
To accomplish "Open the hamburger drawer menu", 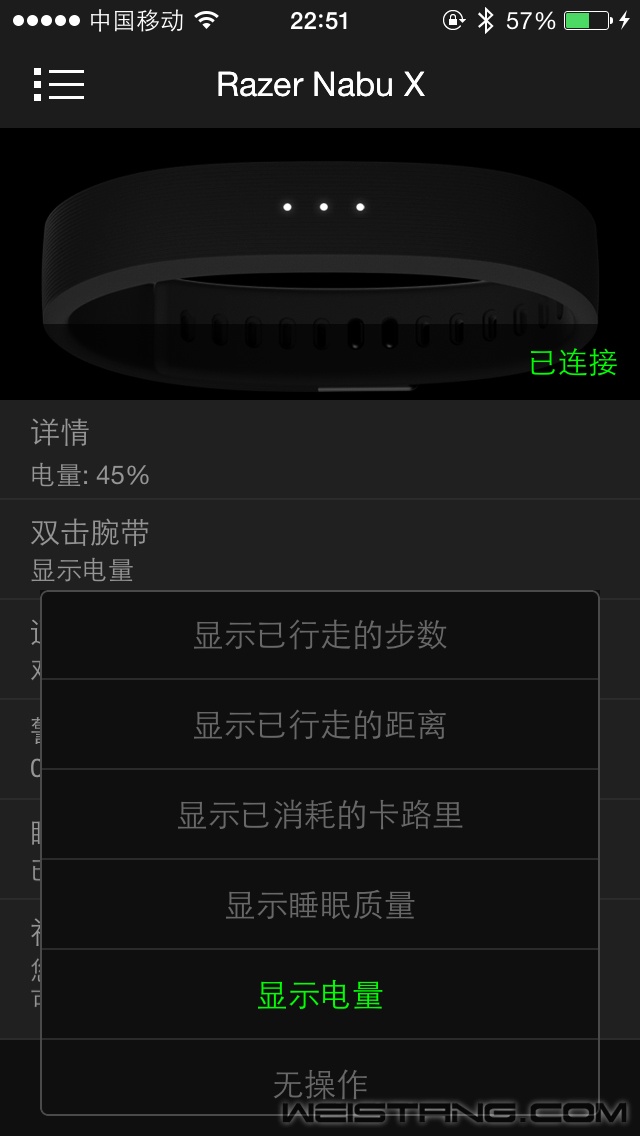I will point(58,85).
